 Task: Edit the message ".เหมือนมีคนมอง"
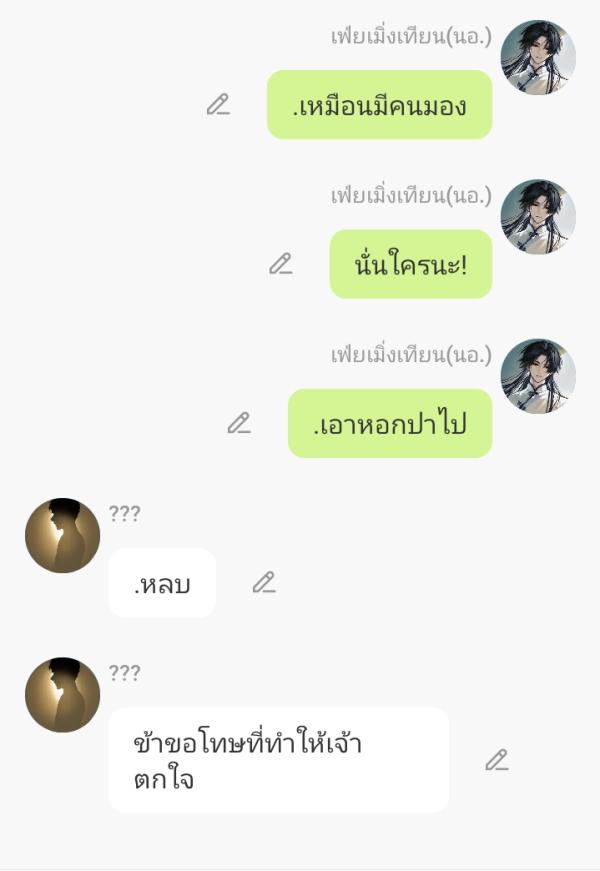(x=218, y=104)
